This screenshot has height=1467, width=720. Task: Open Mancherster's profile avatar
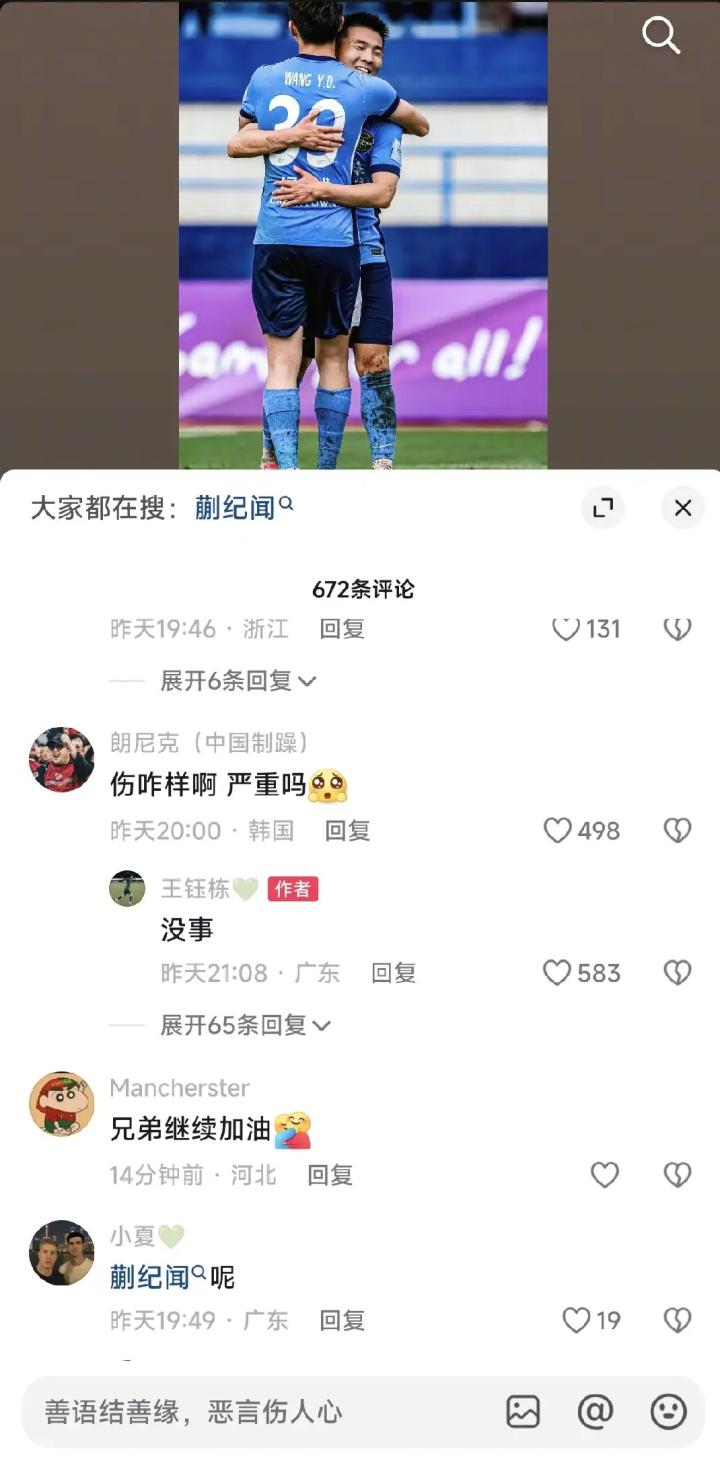coord(61,1104)
